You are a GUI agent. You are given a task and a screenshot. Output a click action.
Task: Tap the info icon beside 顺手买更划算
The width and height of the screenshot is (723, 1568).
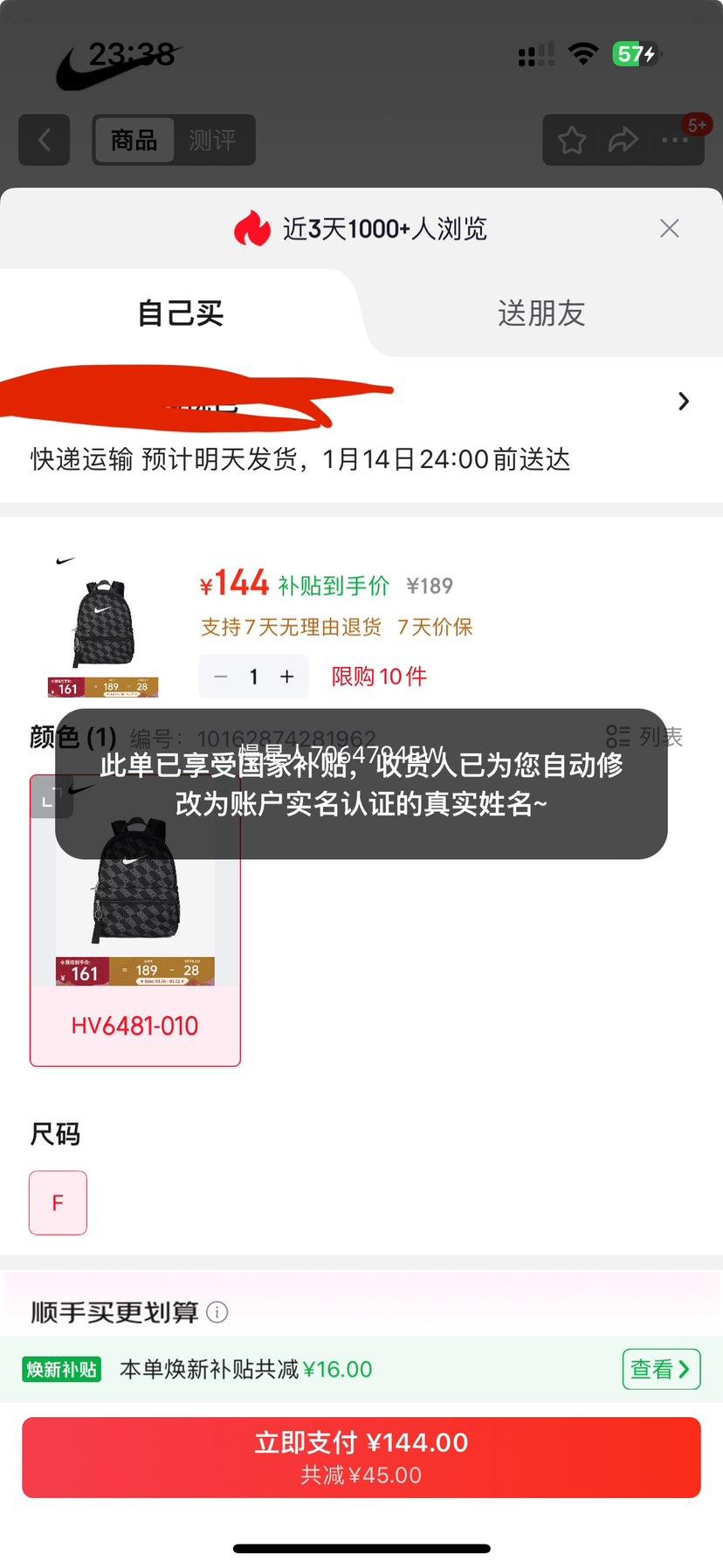point(217,1312)
